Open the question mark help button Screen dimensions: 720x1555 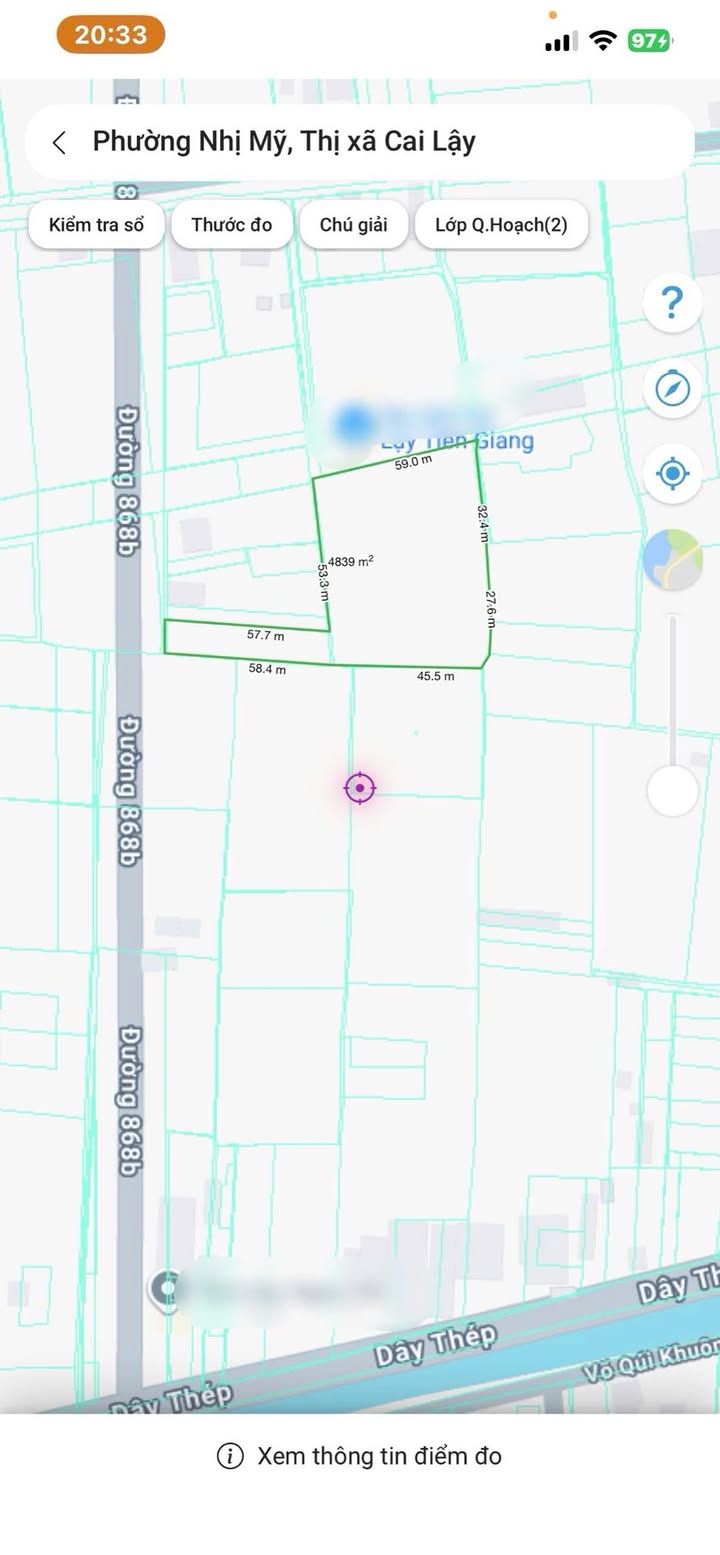(x=672, y=302)
